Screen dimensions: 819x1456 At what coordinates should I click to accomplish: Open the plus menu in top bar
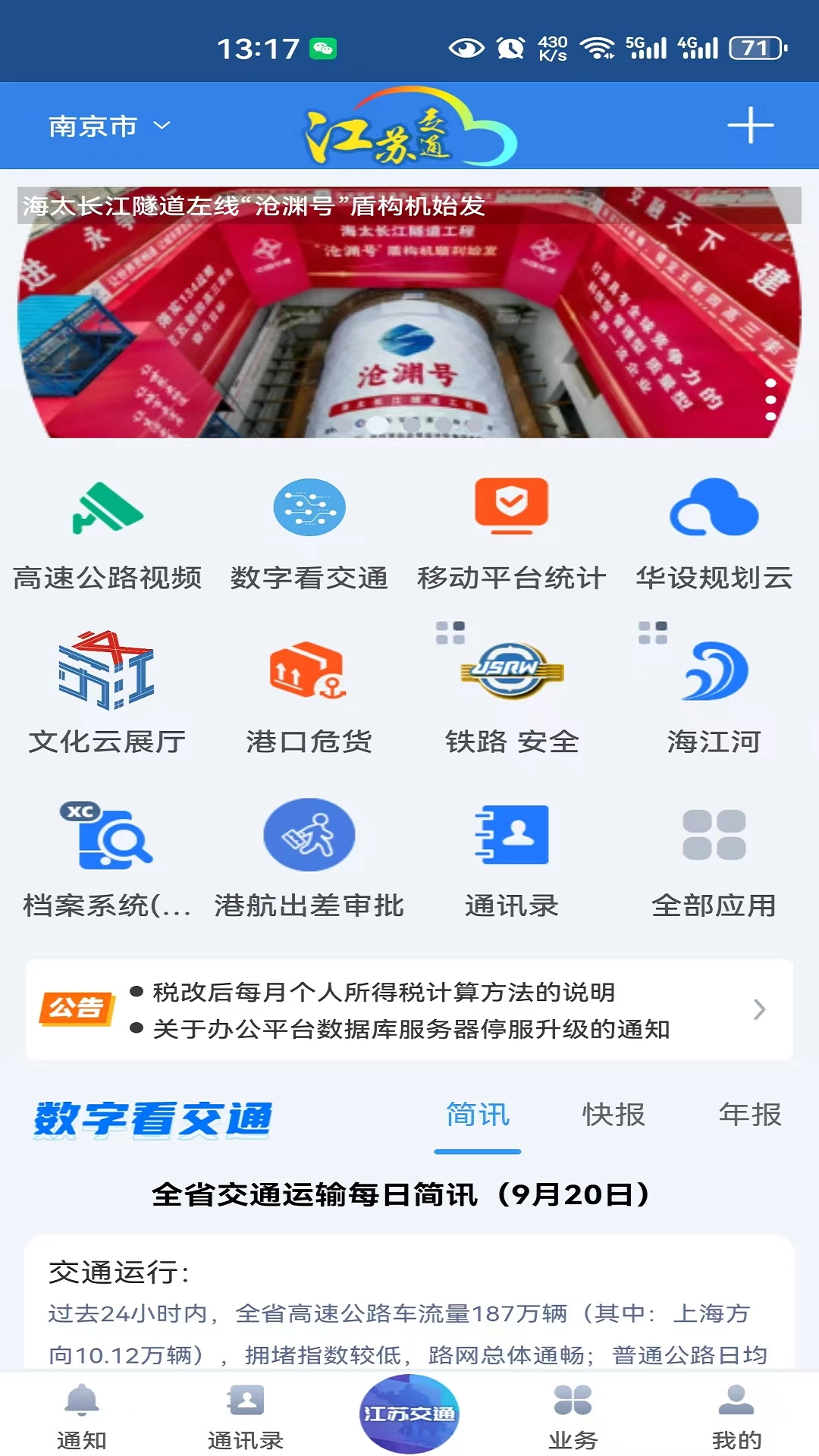750,126
